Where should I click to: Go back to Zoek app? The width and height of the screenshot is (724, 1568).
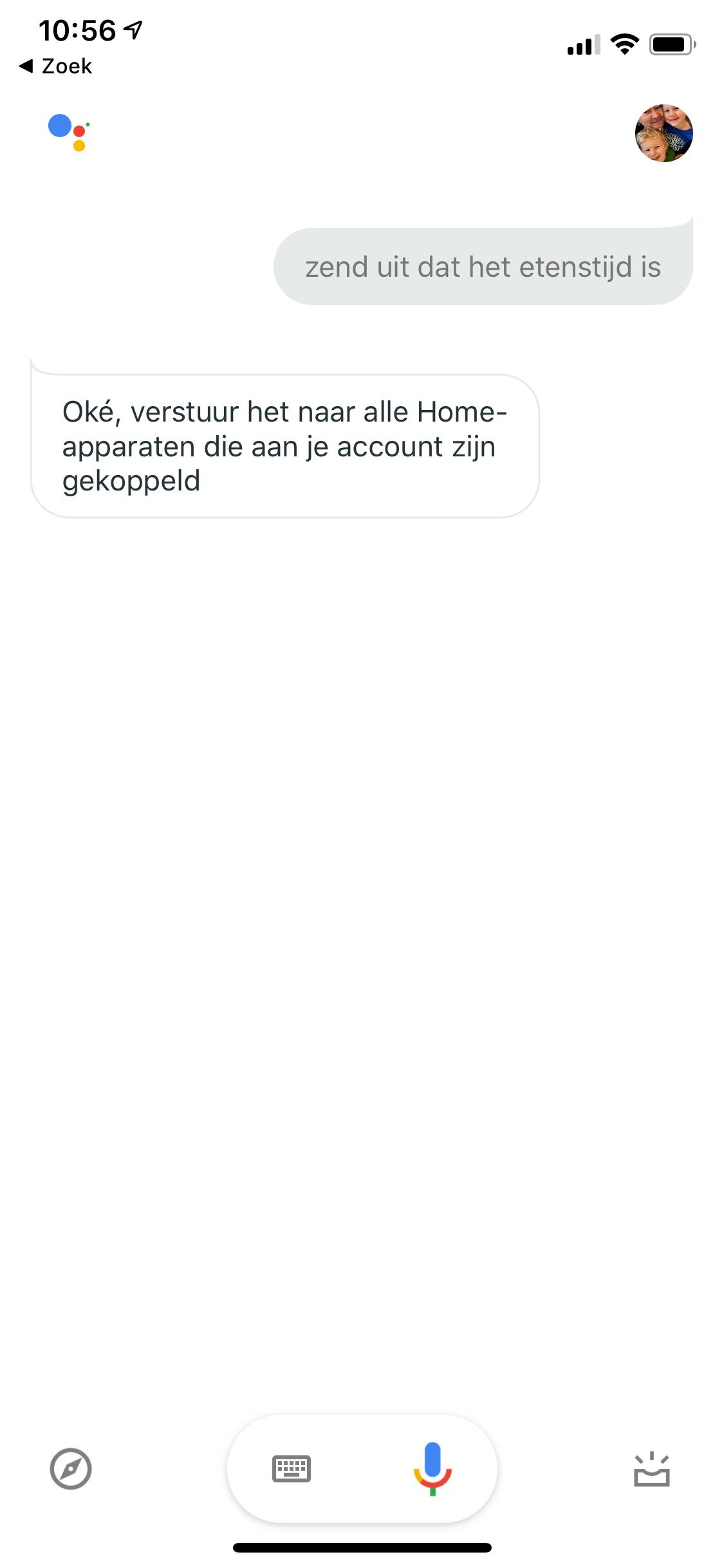click(56, 66)
